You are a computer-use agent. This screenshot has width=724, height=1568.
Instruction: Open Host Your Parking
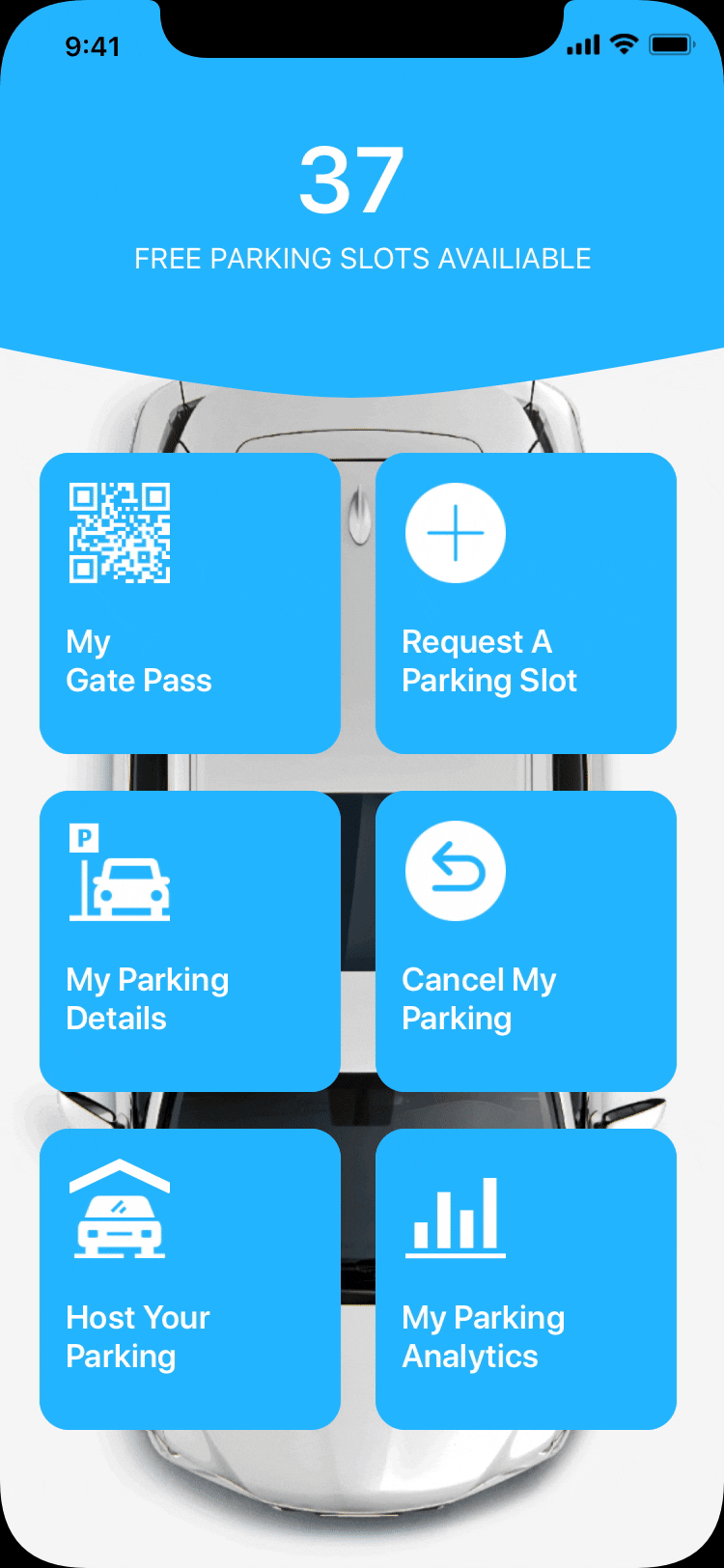pyautogui.click(x=189, y=1279)
